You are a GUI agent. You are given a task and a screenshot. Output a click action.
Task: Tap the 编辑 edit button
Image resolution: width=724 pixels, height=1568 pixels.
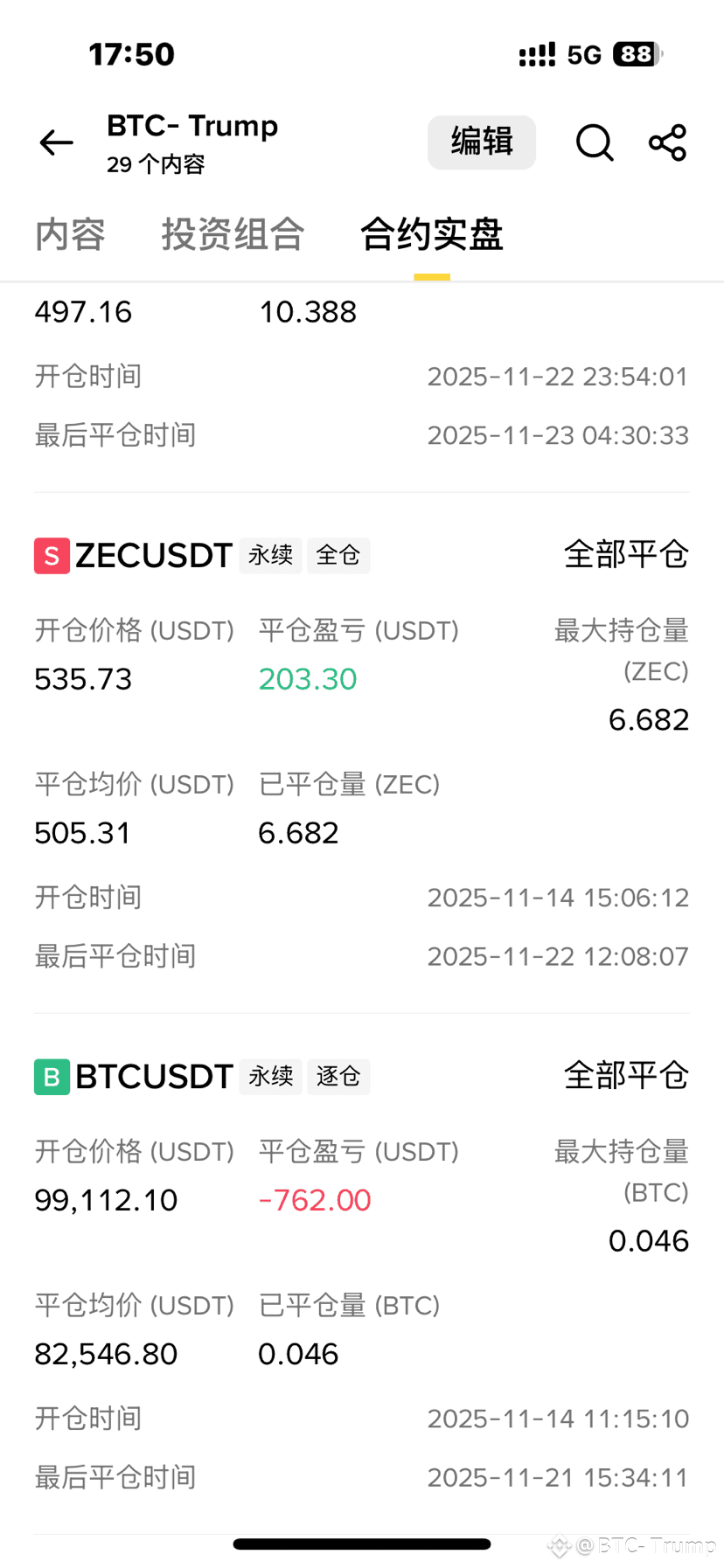pyautogui.click(x=482, y=142)
